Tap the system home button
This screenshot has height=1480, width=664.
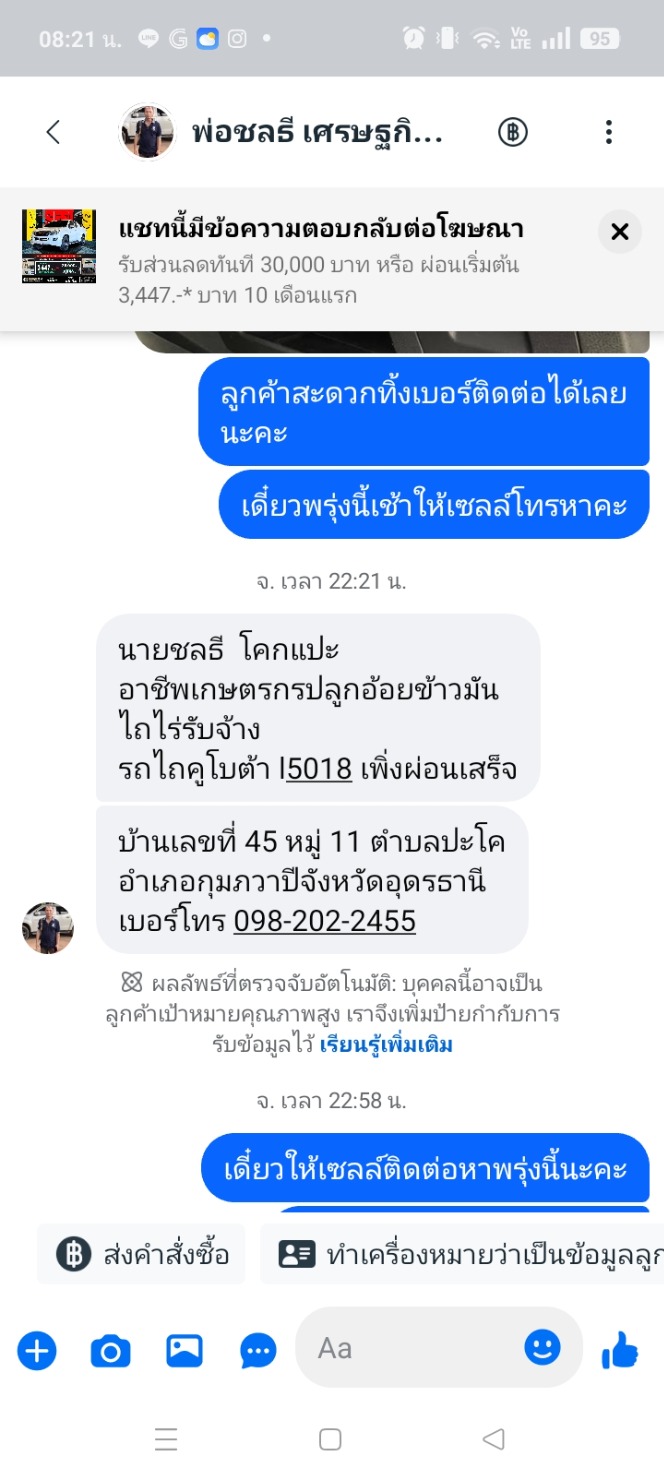tap(330, 1439)
